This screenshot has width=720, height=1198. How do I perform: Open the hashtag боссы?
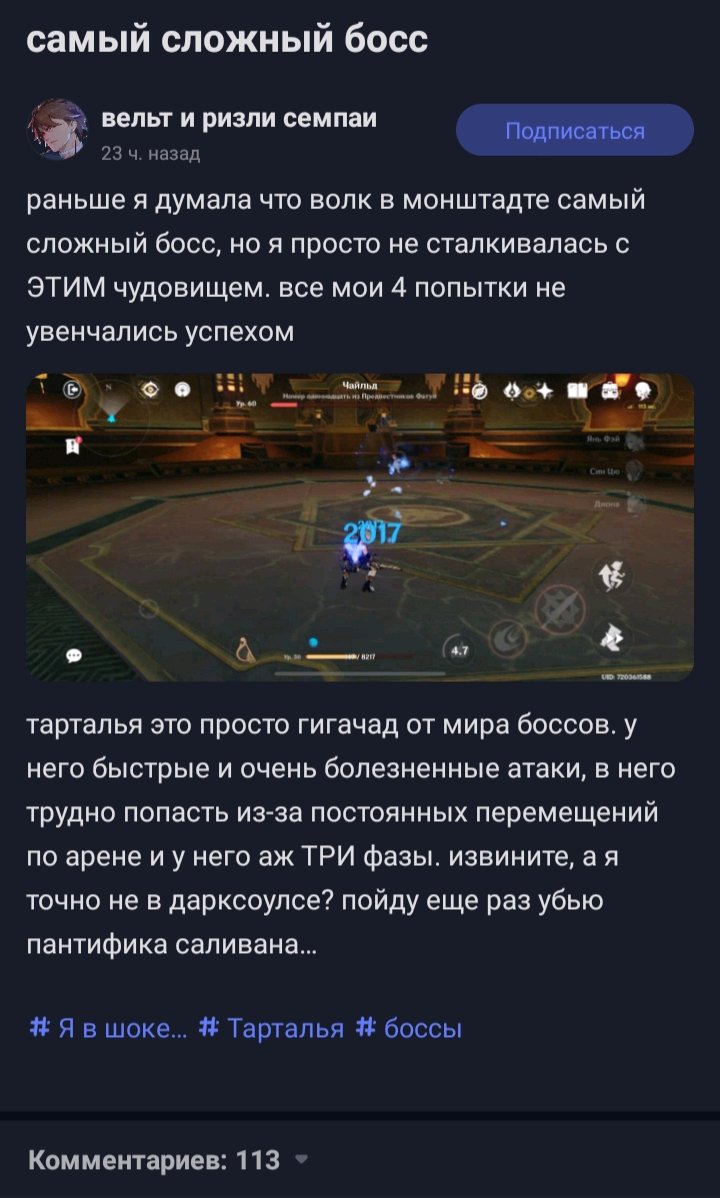410,1028
